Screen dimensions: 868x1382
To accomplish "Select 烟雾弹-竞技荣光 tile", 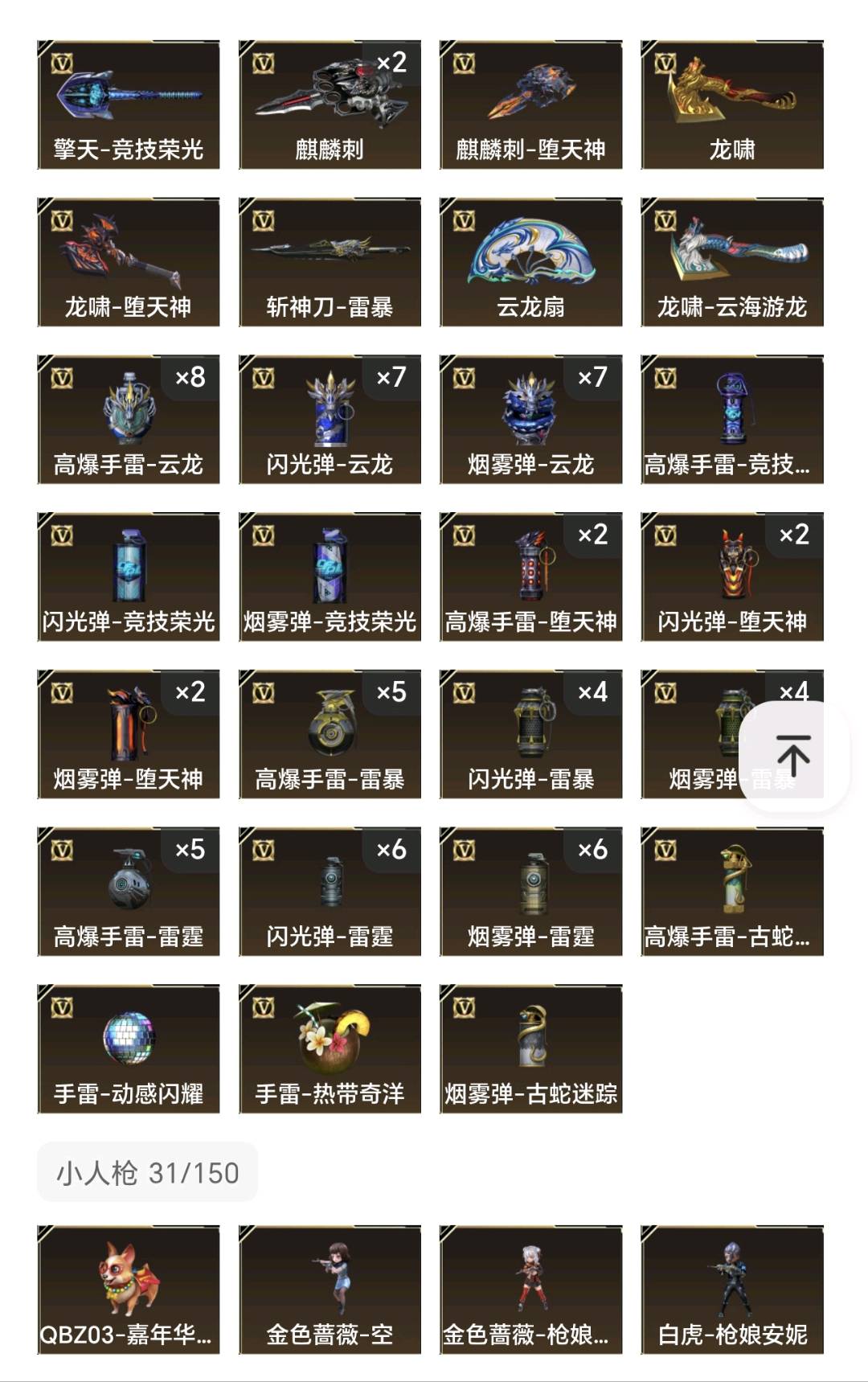I will tap(330, 577).
